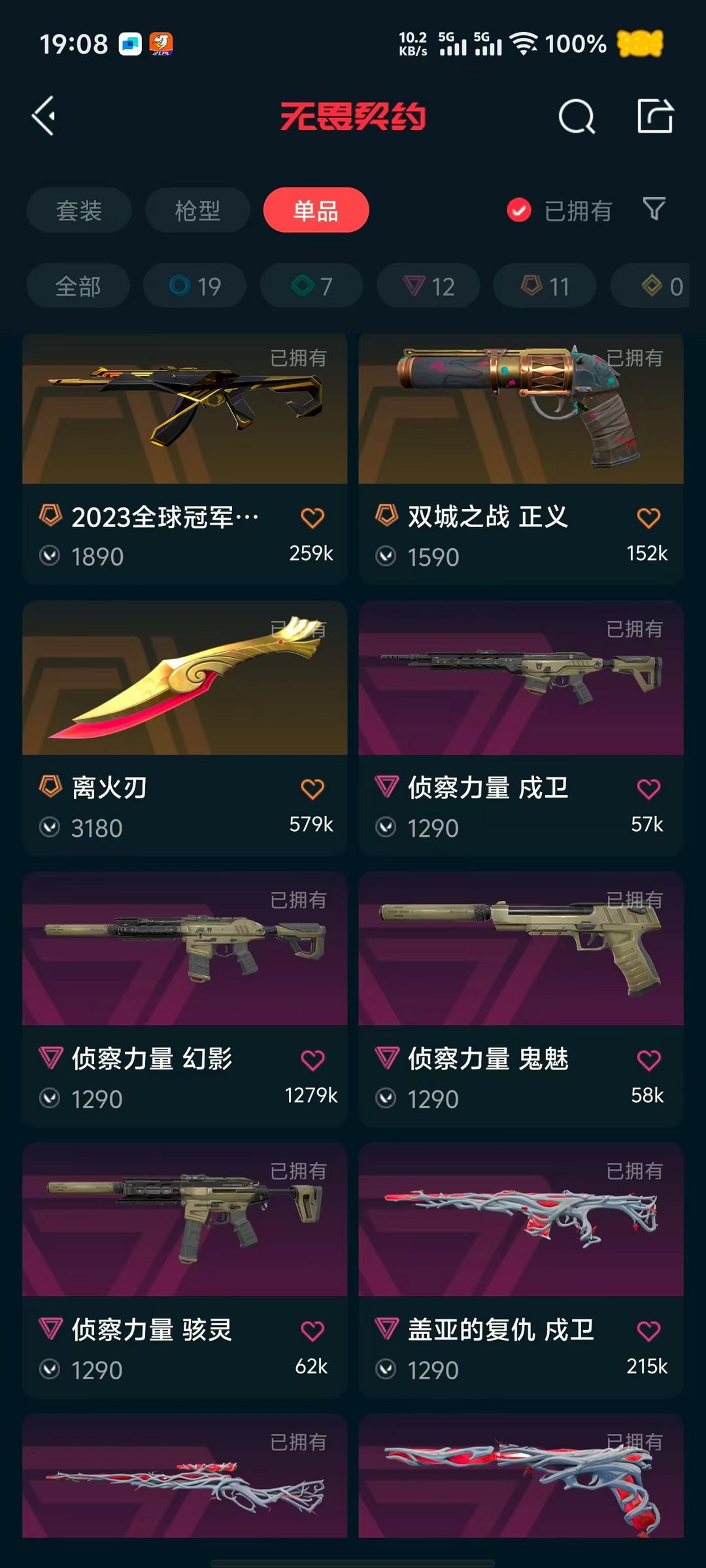Select the 全部 rarity chip
This screenshot has height=1568, width=706.
[78, 286]
